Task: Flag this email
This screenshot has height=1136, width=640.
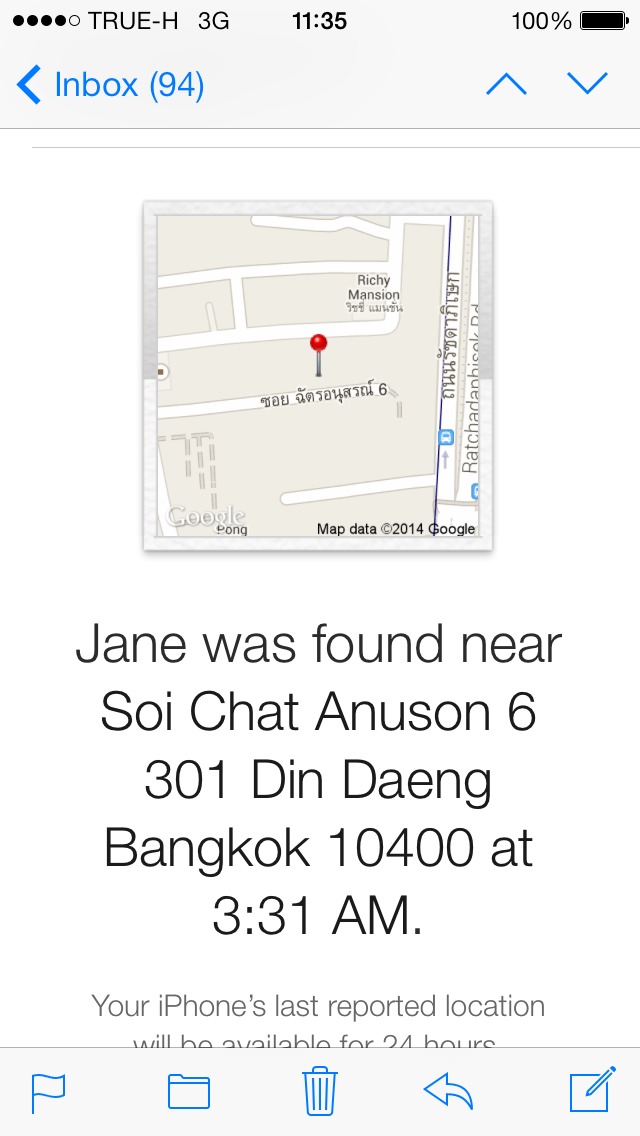Action: pyautogui.click(x=48, y=1091)
